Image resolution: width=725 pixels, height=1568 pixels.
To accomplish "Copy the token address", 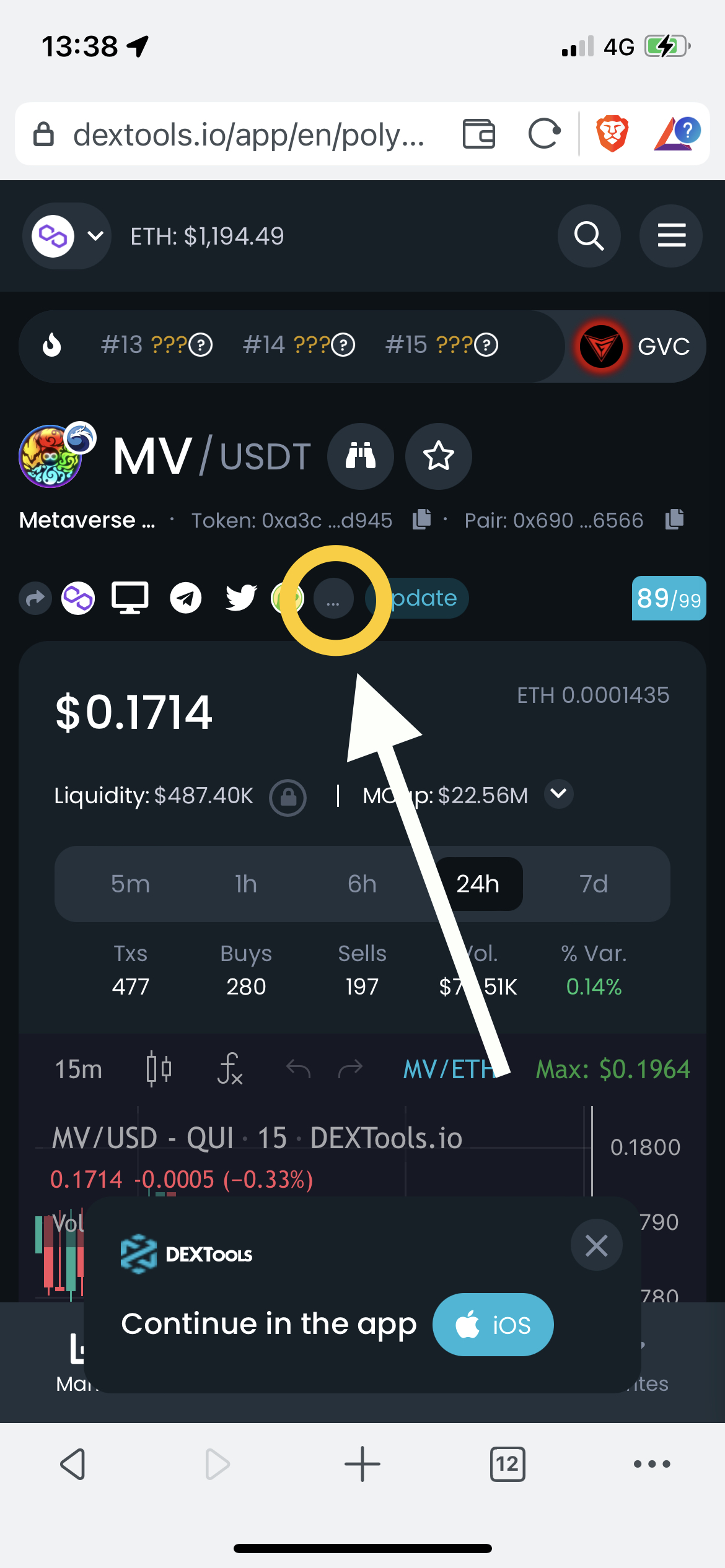I will point(422,519).
